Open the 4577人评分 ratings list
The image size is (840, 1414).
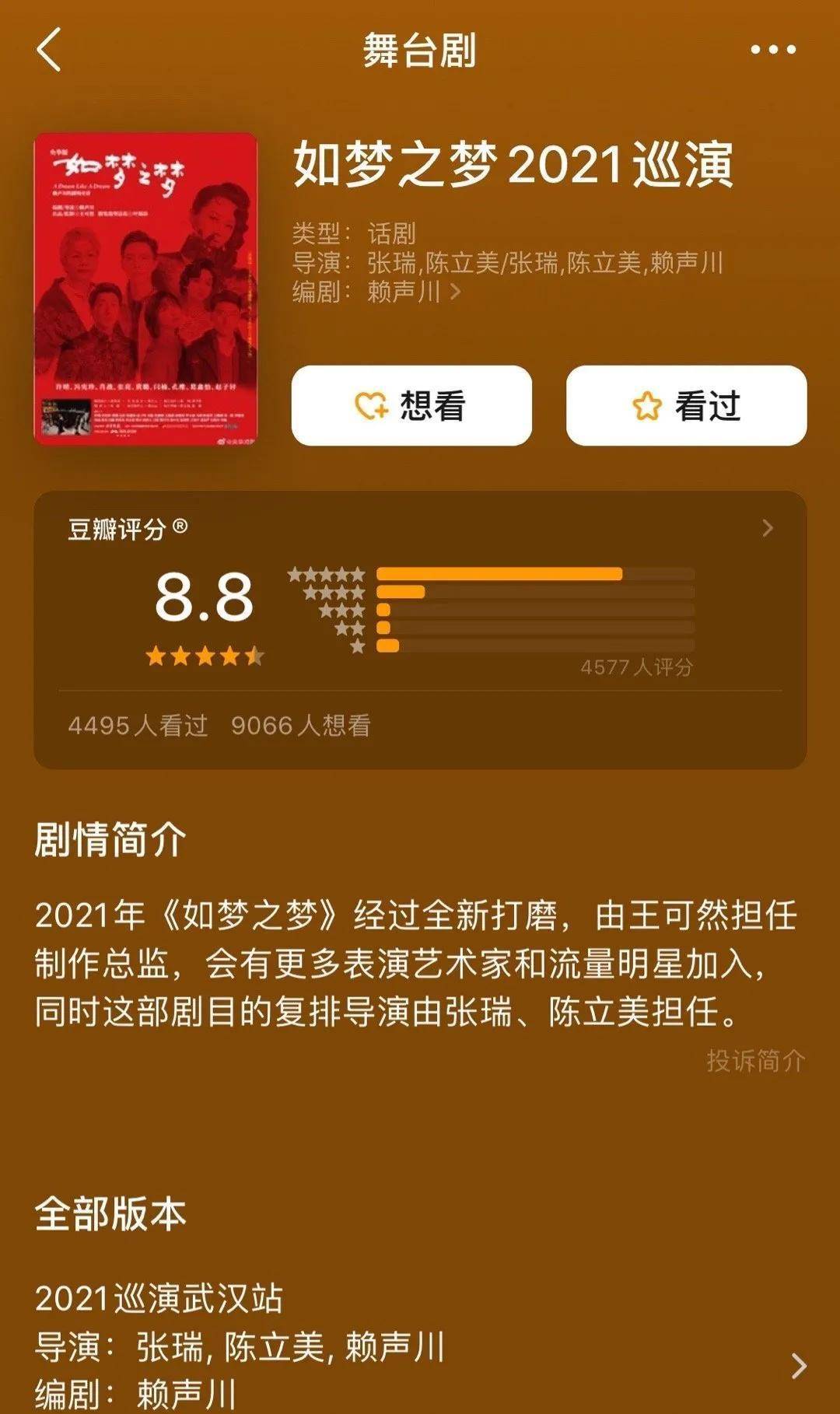[639, 666]
